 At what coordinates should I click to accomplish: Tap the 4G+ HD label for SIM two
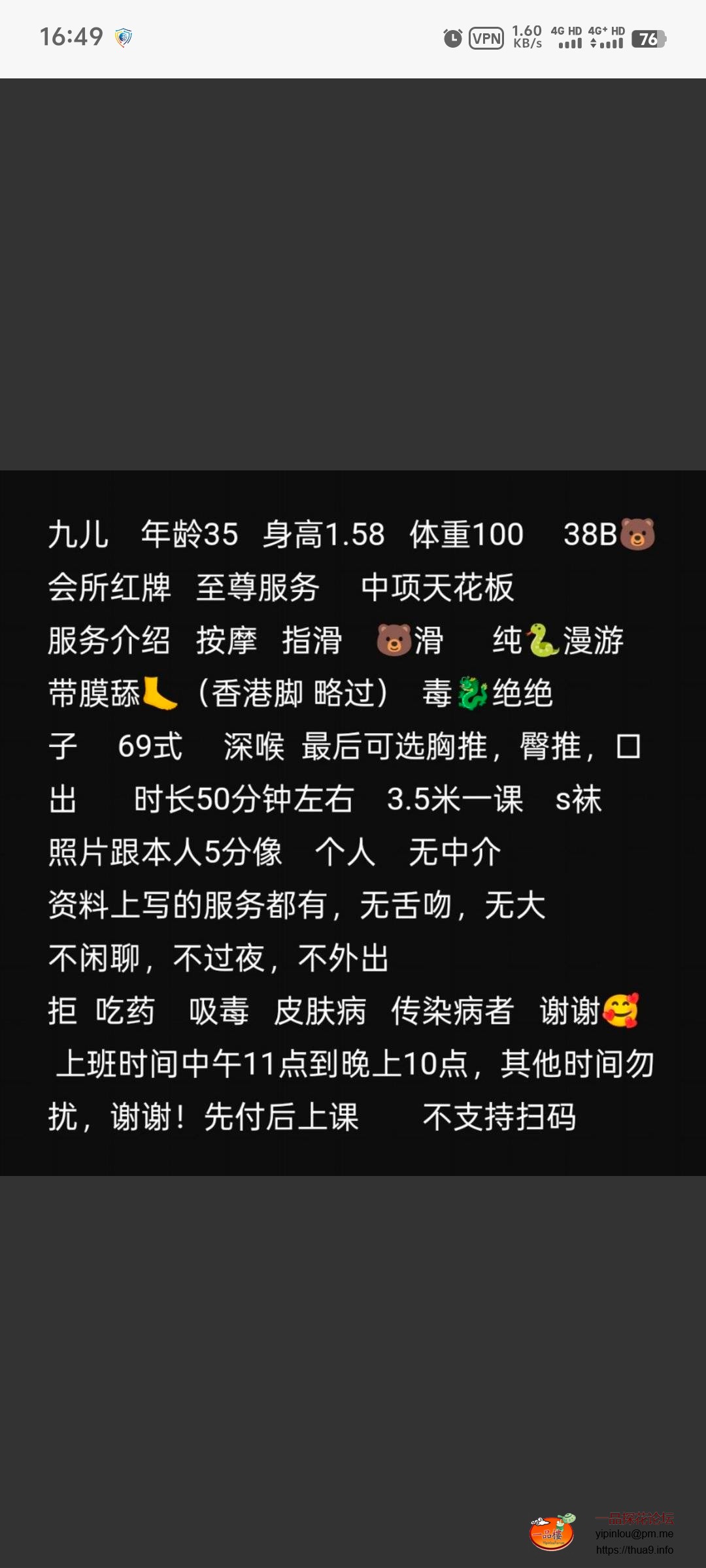pyautogui.click(x=605, y=31)
